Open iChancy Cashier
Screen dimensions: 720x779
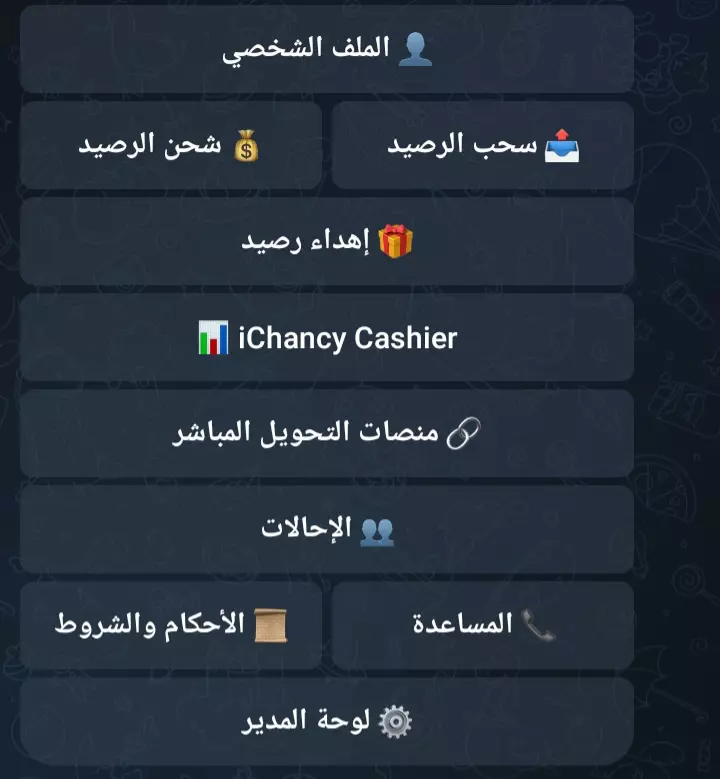(327, 337)
